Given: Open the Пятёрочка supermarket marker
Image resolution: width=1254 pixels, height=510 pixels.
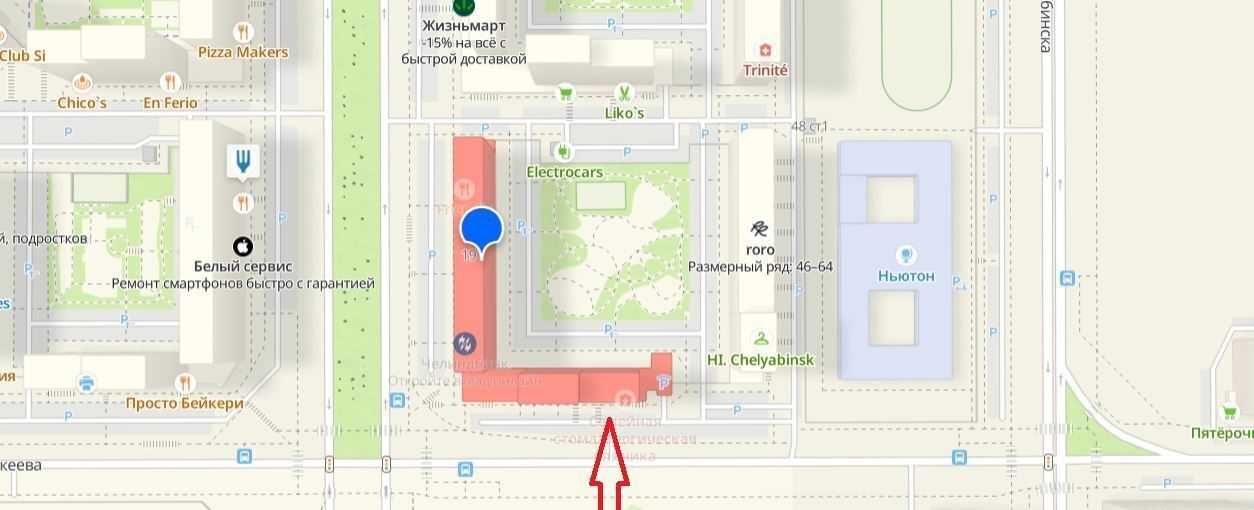Looking at the screenshot, I should pos(1229,411).
